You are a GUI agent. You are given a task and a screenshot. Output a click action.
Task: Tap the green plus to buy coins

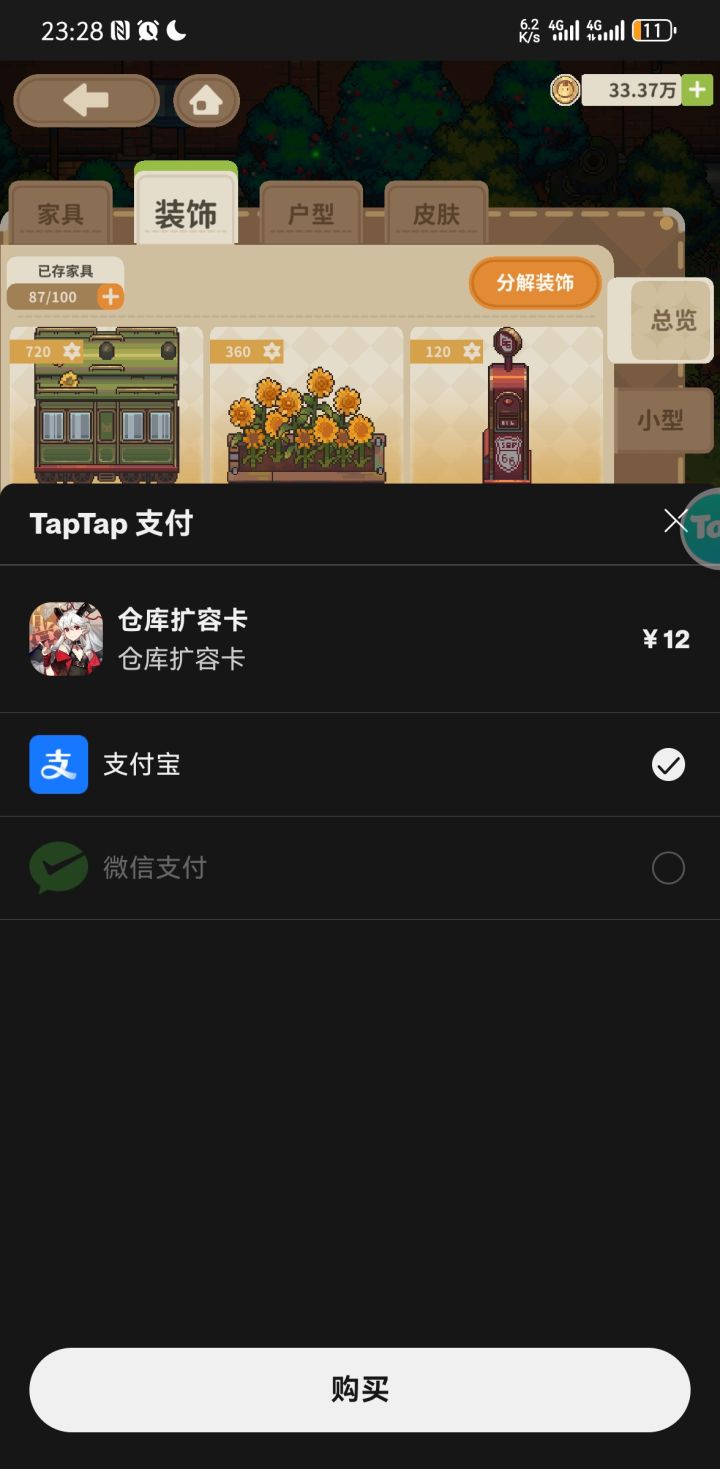click(697, 89)
